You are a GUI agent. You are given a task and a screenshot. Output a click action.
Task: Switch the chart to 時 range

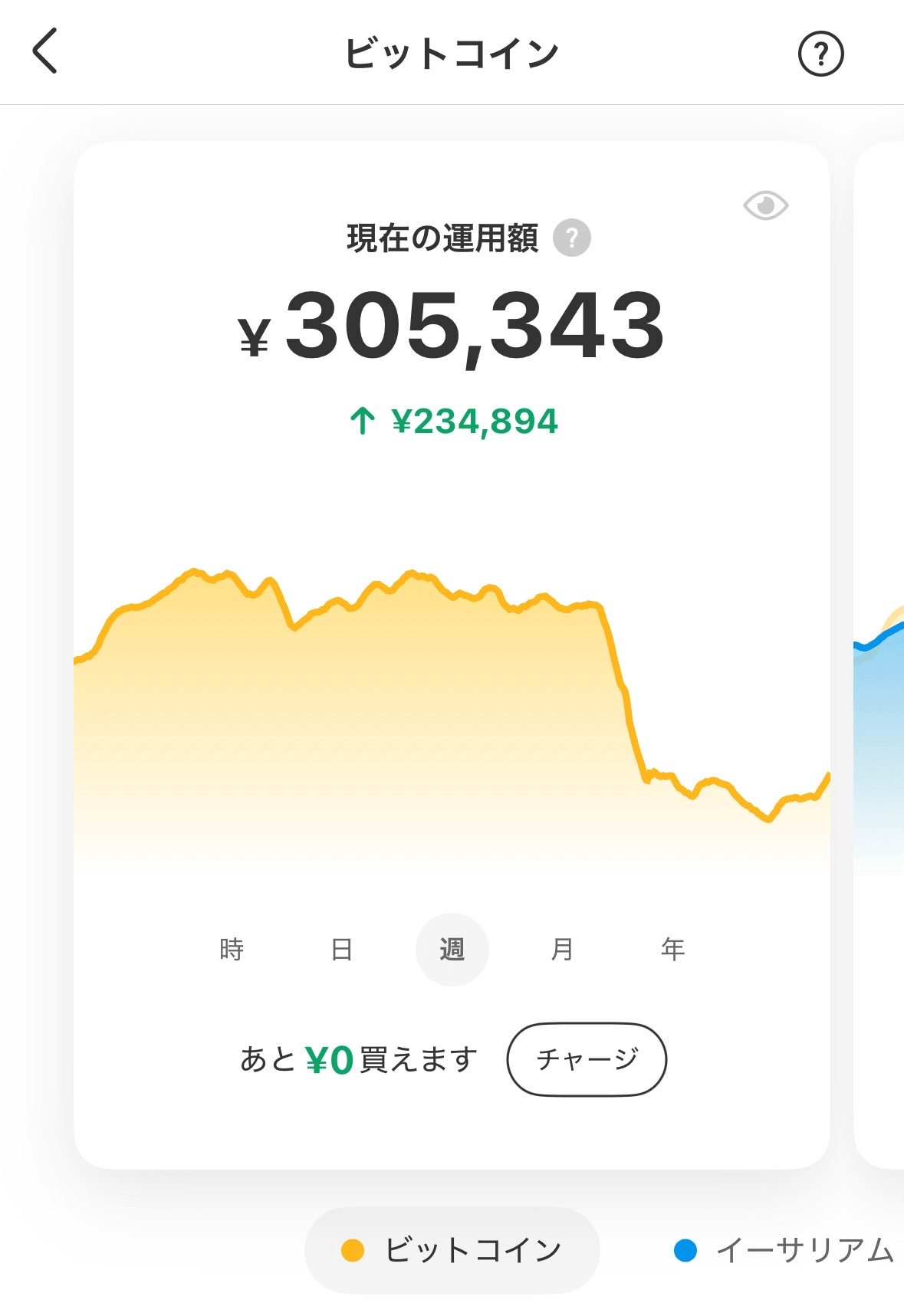[x=232, y=949]
